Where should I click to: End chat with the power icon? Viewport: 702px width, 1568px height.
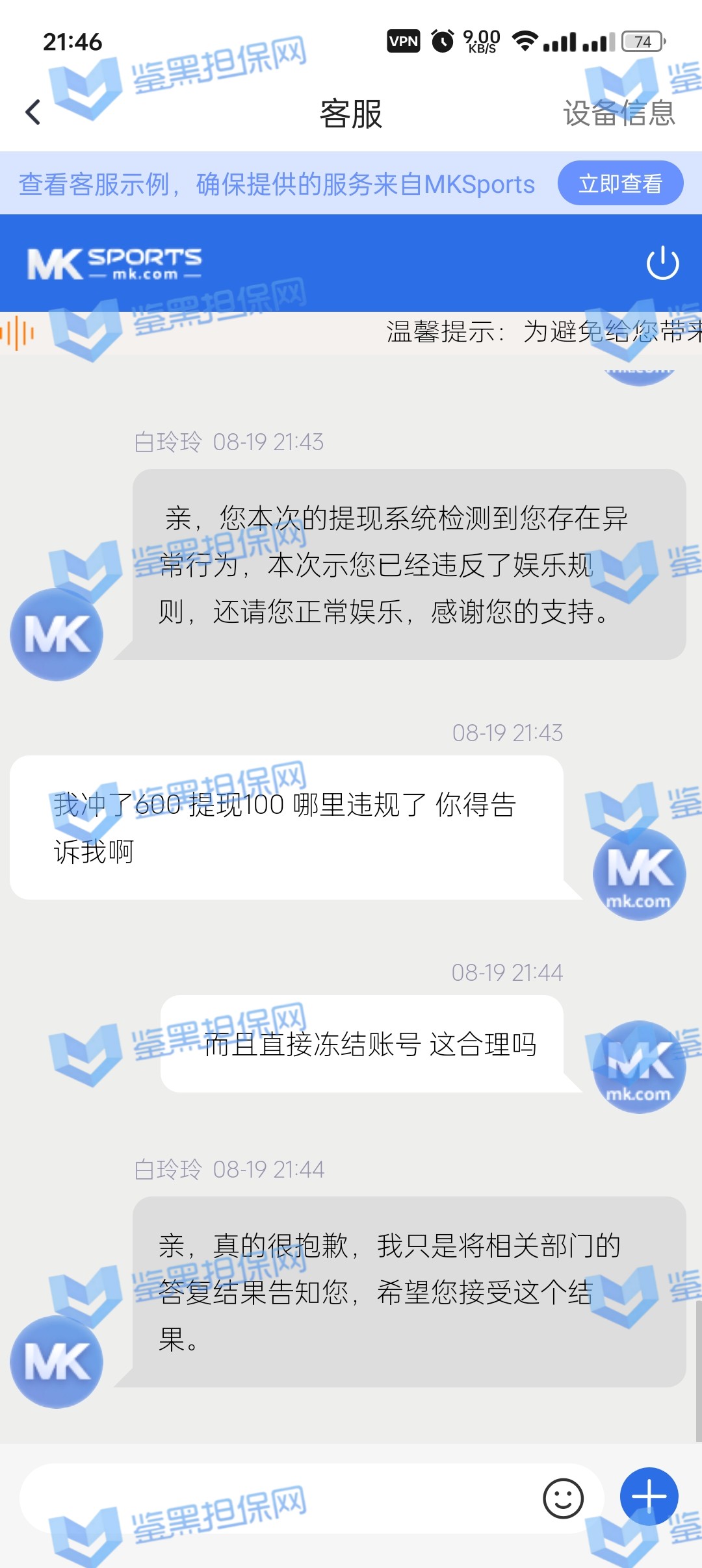point(662,263)
